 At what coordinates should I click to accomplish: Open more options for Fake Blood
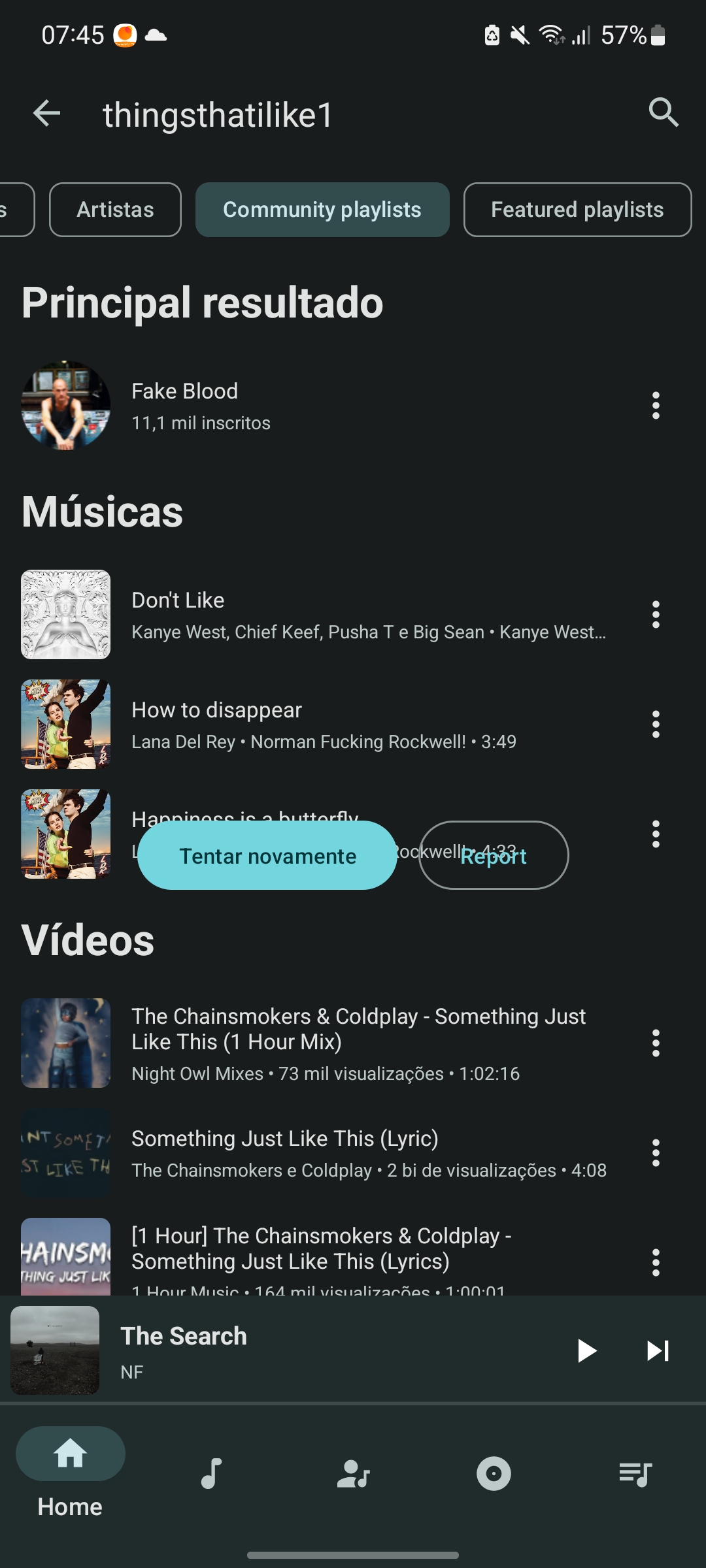[656, 406]
